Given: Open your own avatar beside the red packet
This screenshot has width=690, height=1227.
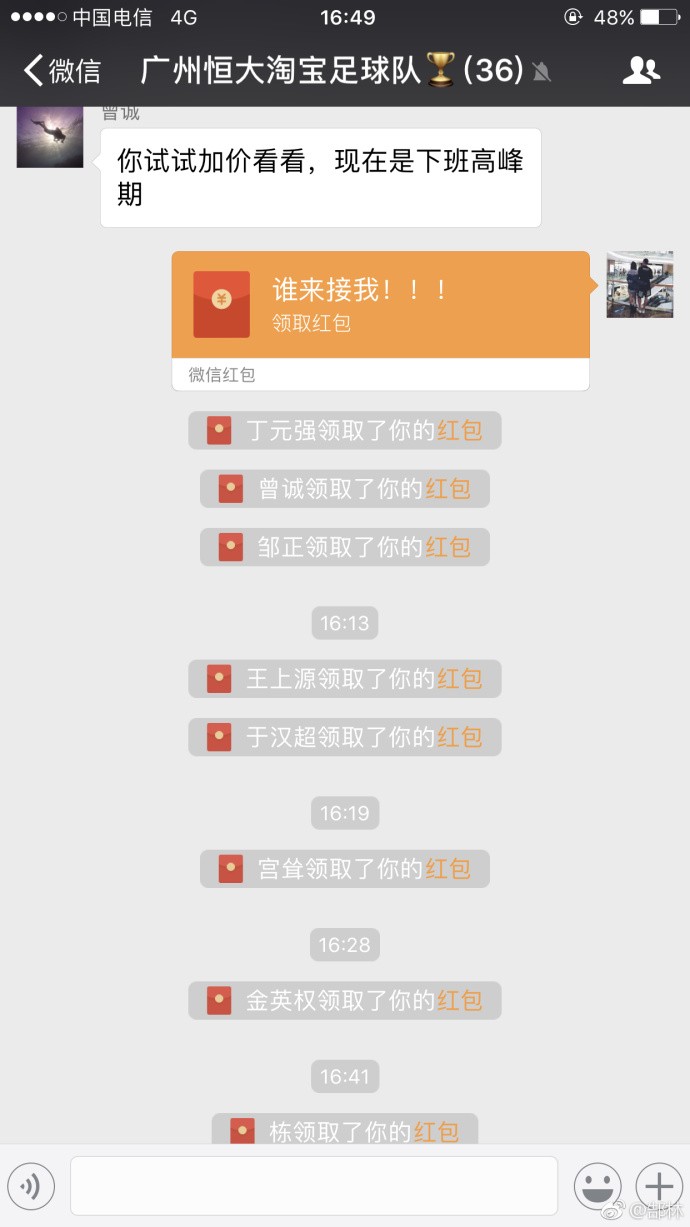Looking at the screenshot, I should [640, 285].
